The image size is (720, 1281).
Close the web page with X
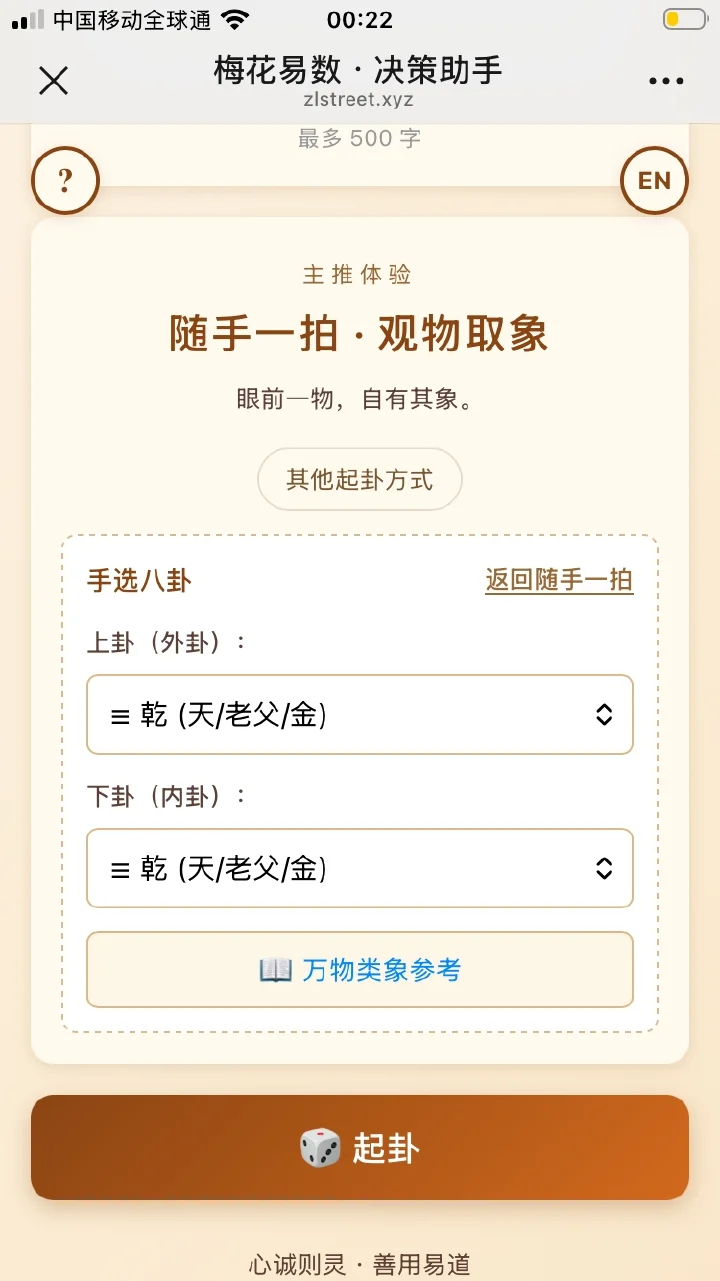[53, 80]
